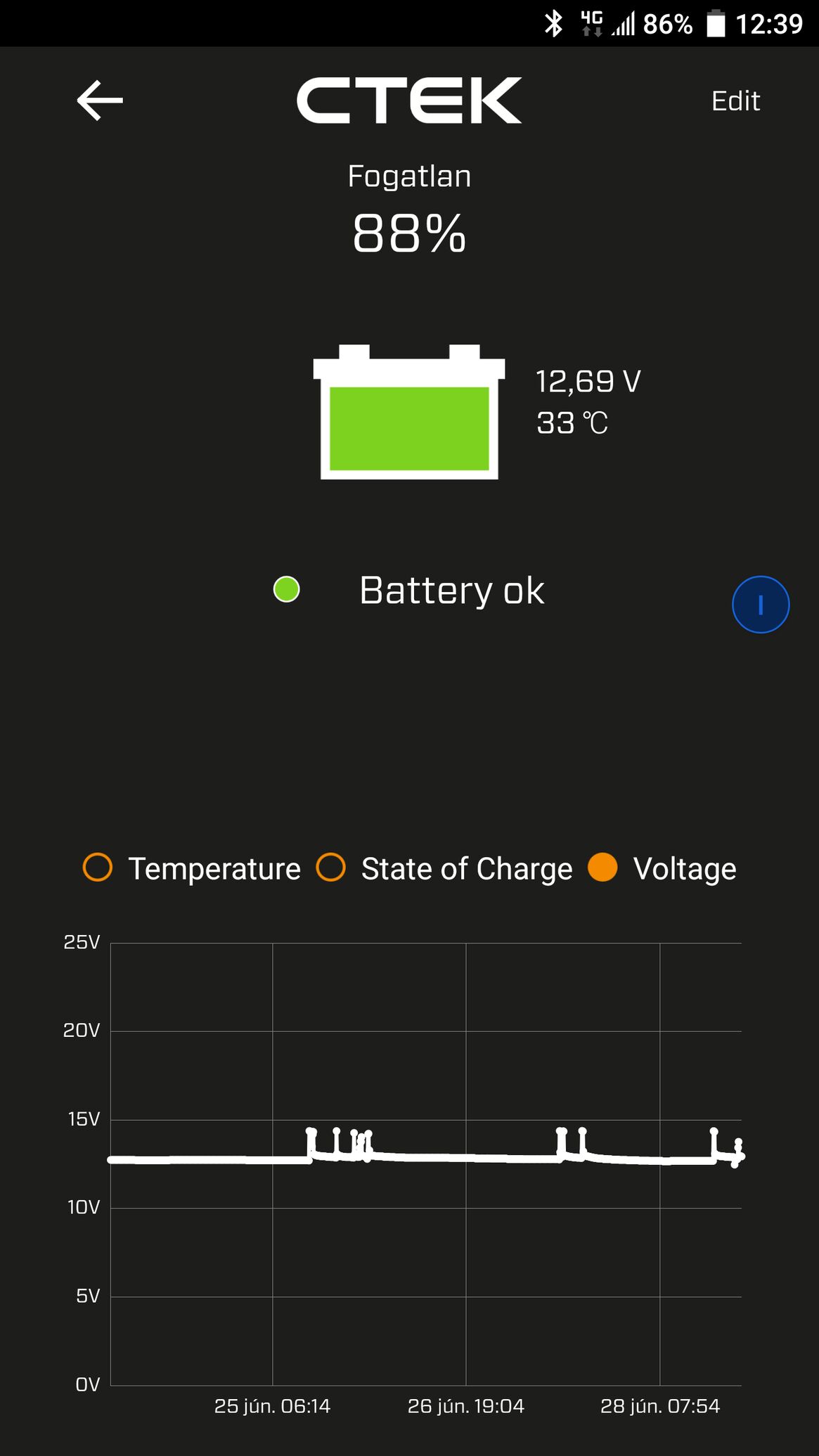Select the State of Charge graph
819x1456 pixels.
pyautogui.click(x=444, y=869)
